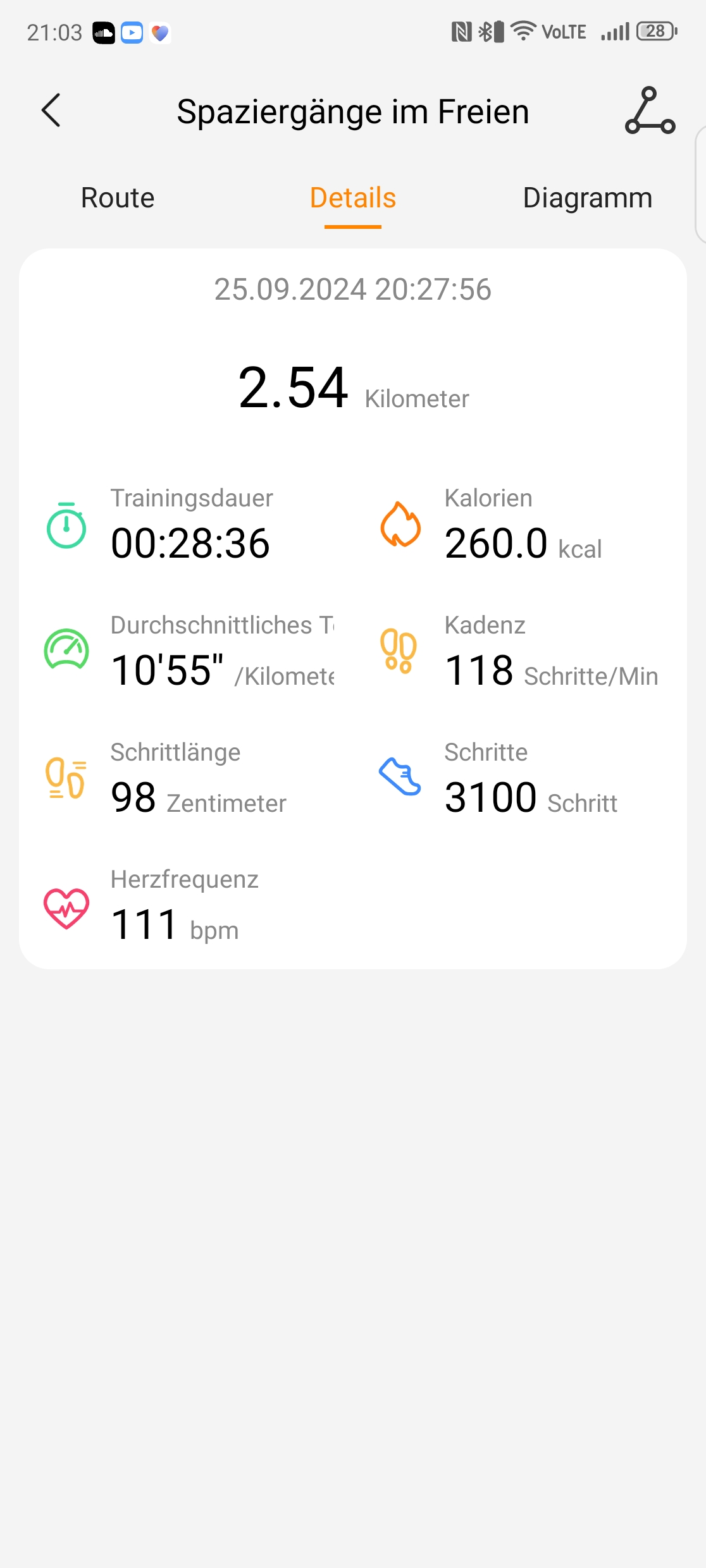Switch to the Route tab
The image size is (706, 1568).
[x=118, y=198]
